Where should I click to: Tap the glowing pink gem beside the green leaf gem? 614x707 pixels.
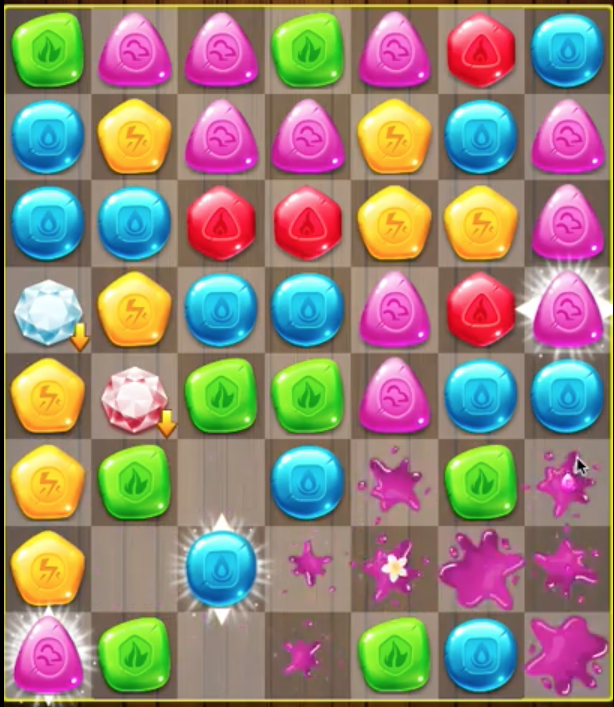coord(47,653)
